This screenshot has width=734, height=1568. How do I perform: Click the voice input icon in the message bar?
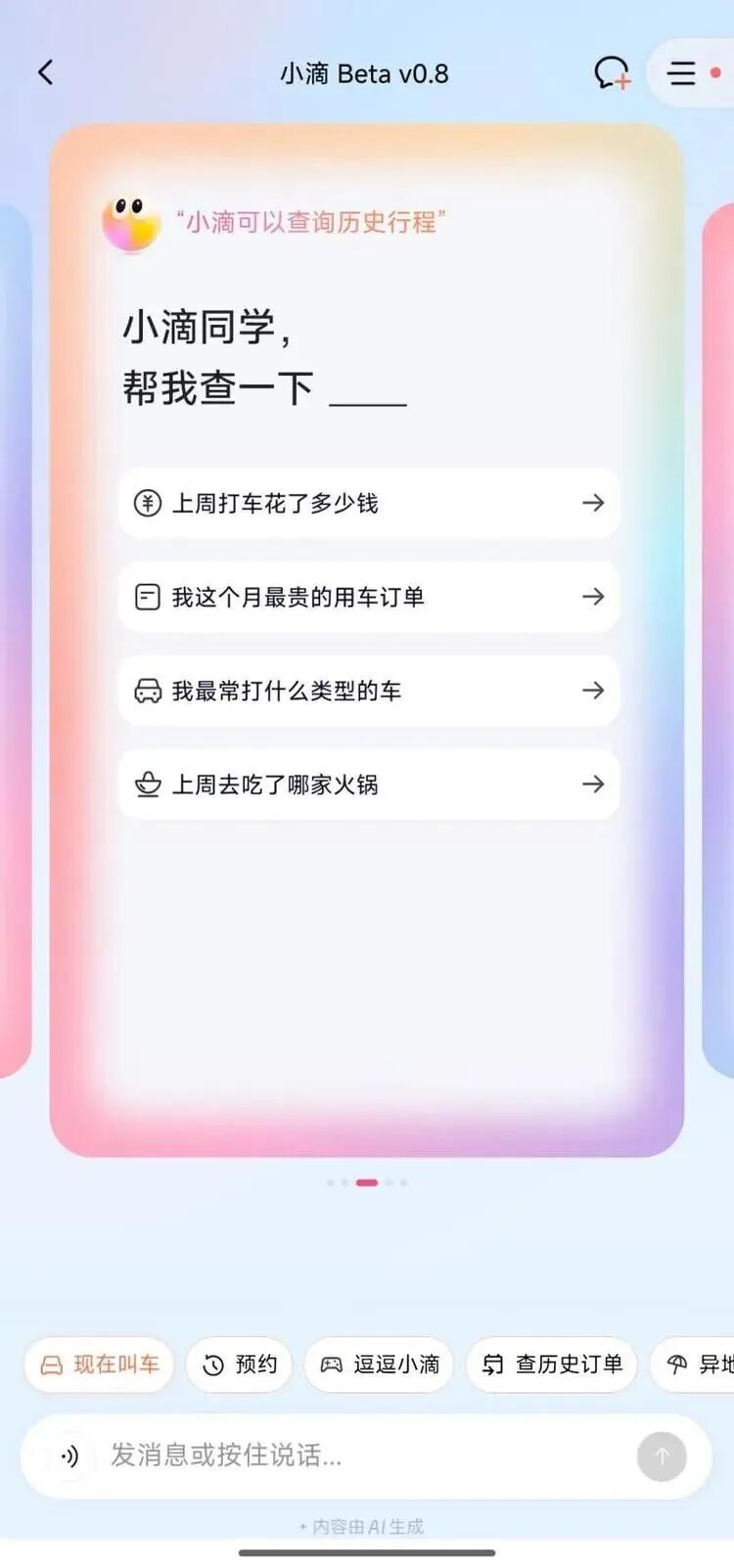[x=67, y=1456]
